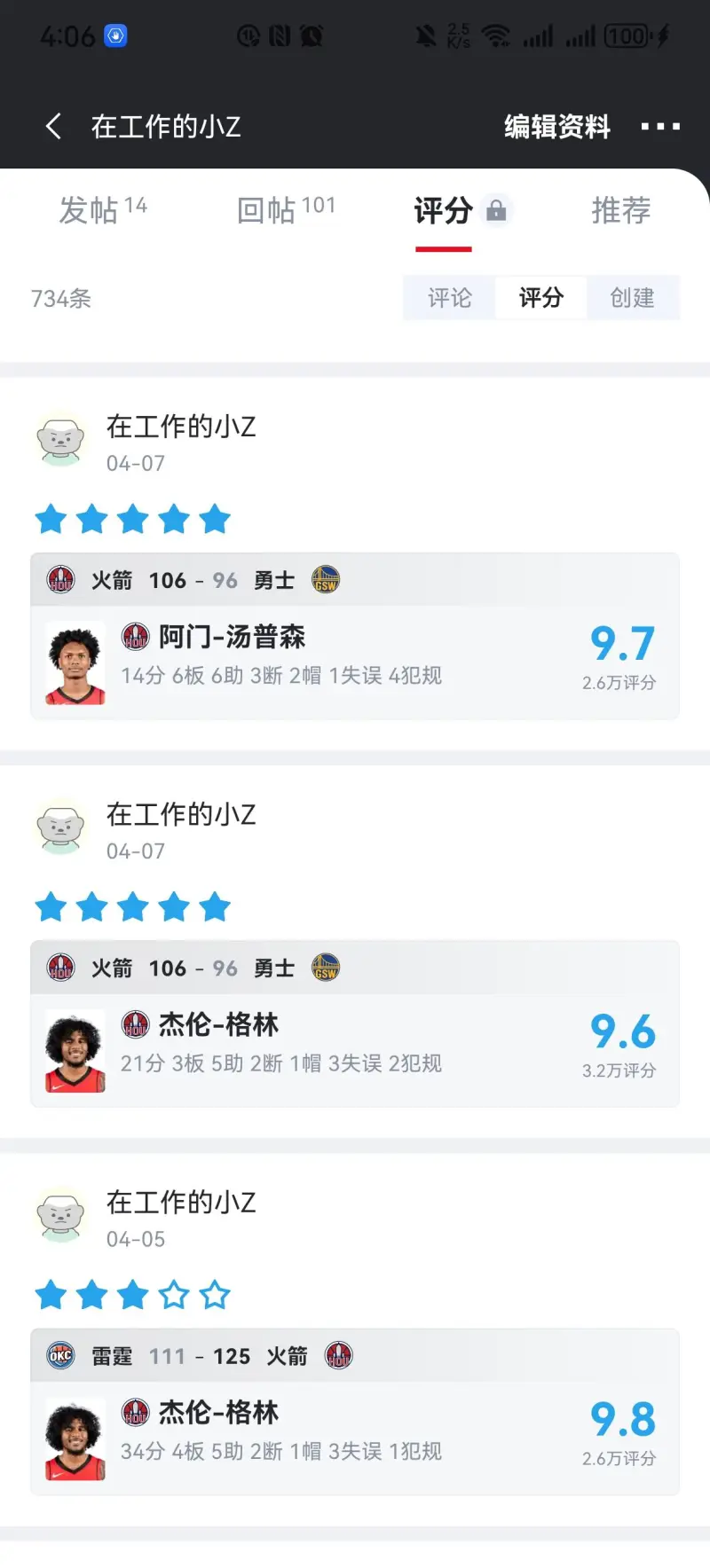Switch to the 回帖 tab
Viewport: 710px width, 1568px height.
coord(285,210)
